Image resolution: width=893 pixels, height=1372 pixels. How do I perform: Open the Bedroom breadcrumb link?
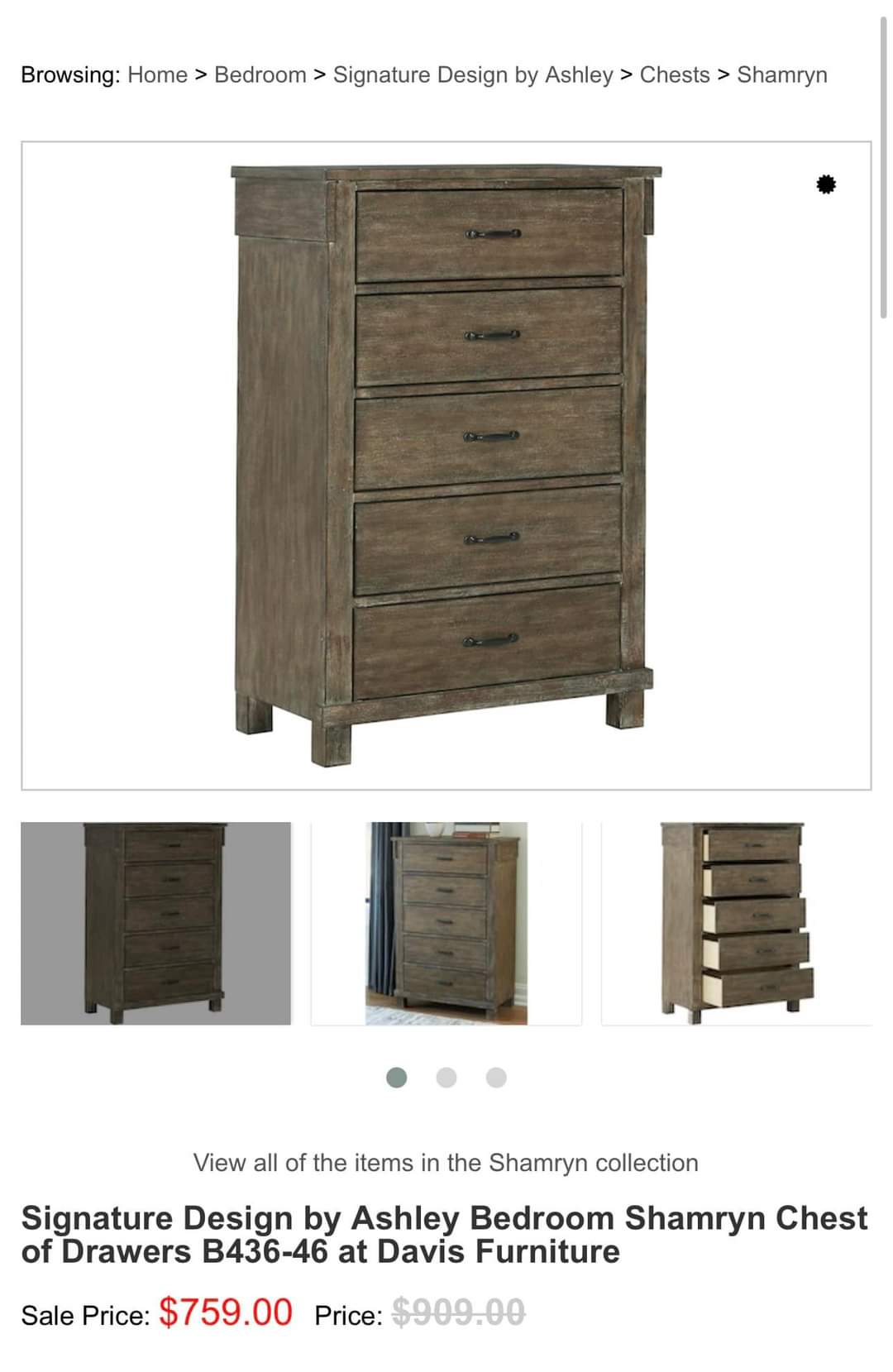[260, 74]
